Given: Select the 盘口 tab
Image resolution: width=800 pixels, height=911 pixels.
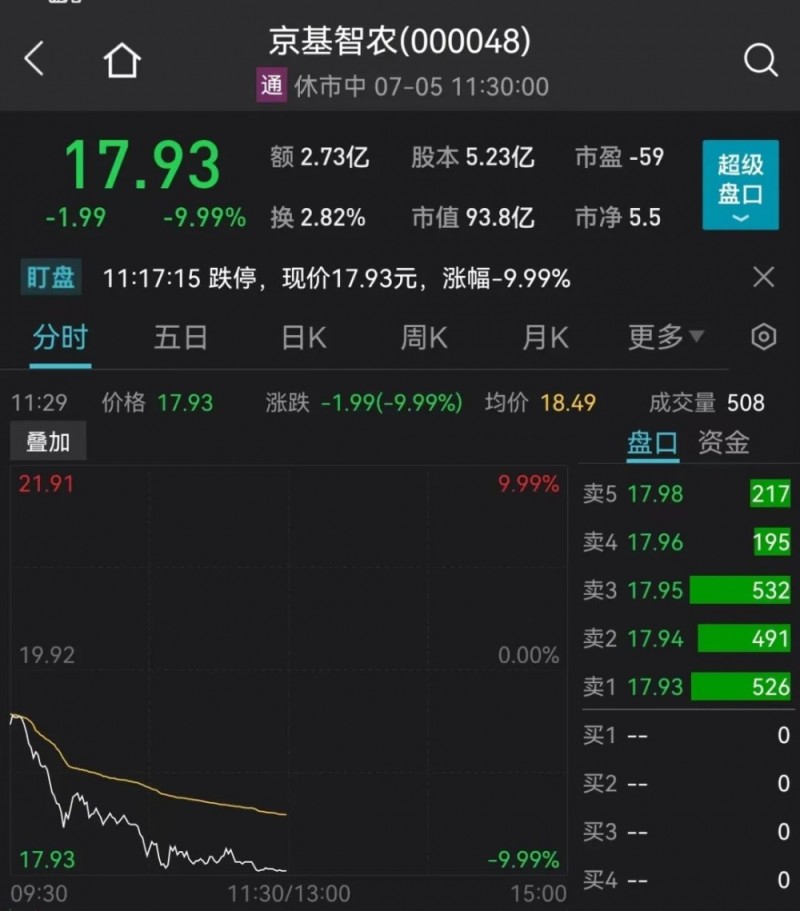Looking at the screenshot, I should coord(652,442).
